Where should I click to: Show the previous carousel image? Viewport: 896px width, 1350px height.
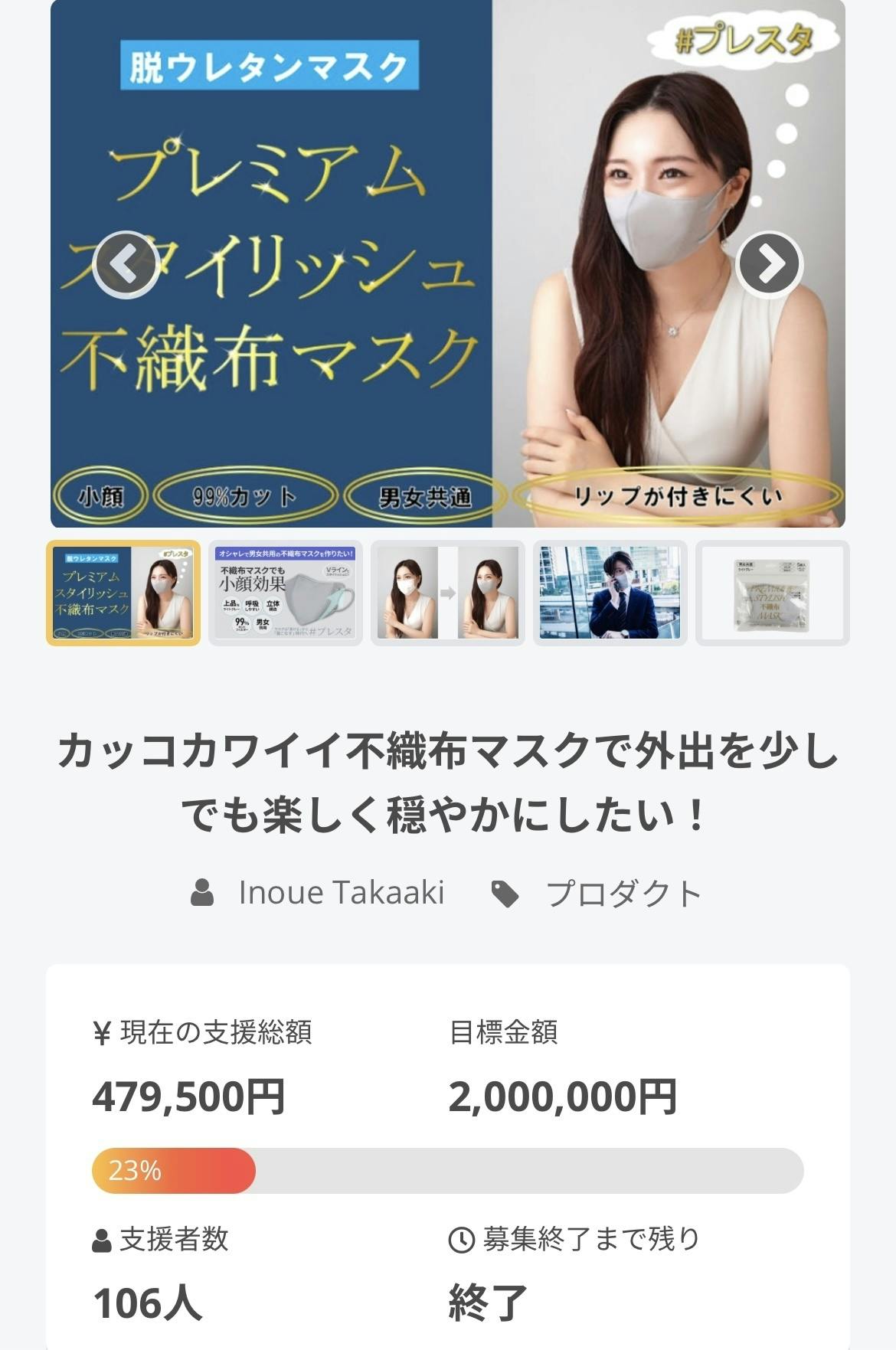pyautogui.click(x=126, y=264)
